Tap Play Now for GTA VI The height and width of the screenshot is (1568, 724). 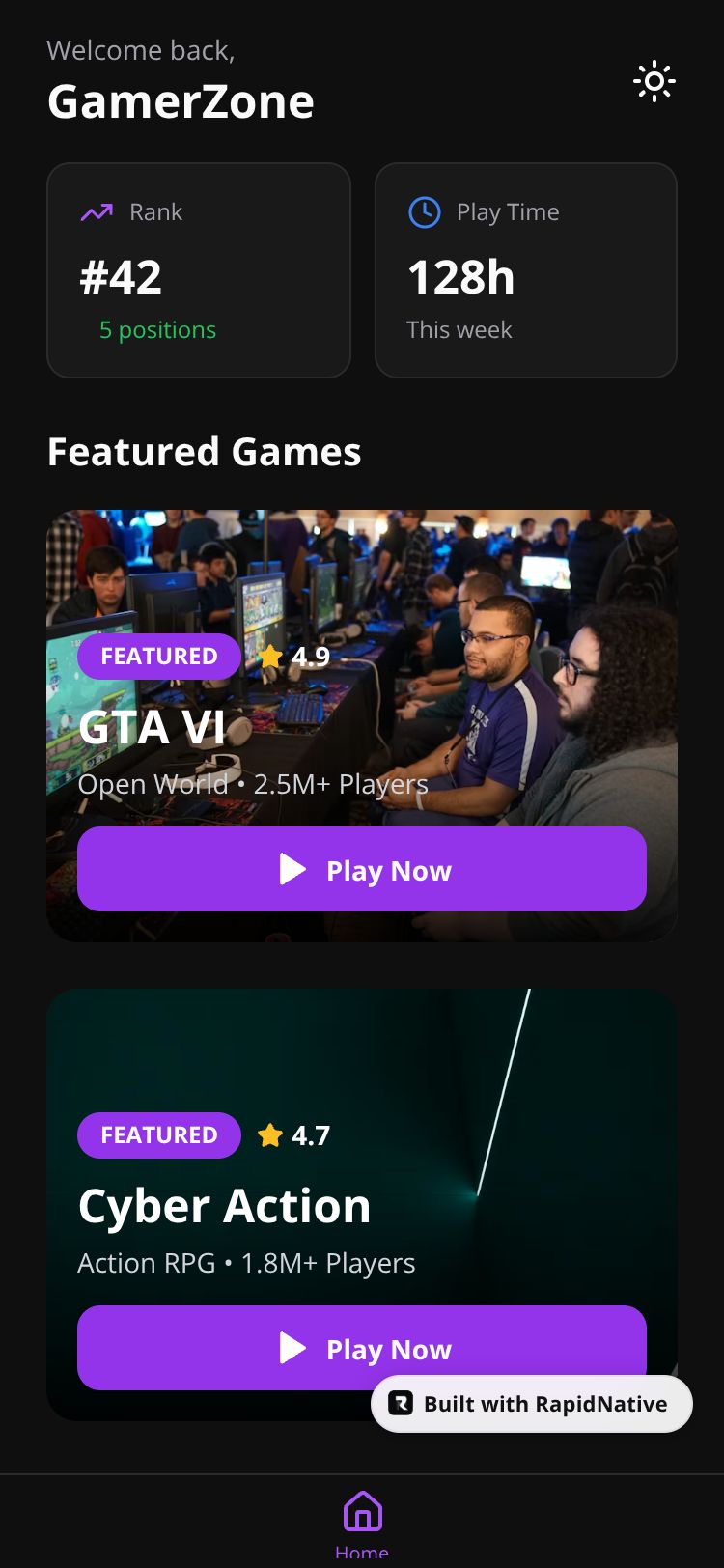[x=362, y=869]
